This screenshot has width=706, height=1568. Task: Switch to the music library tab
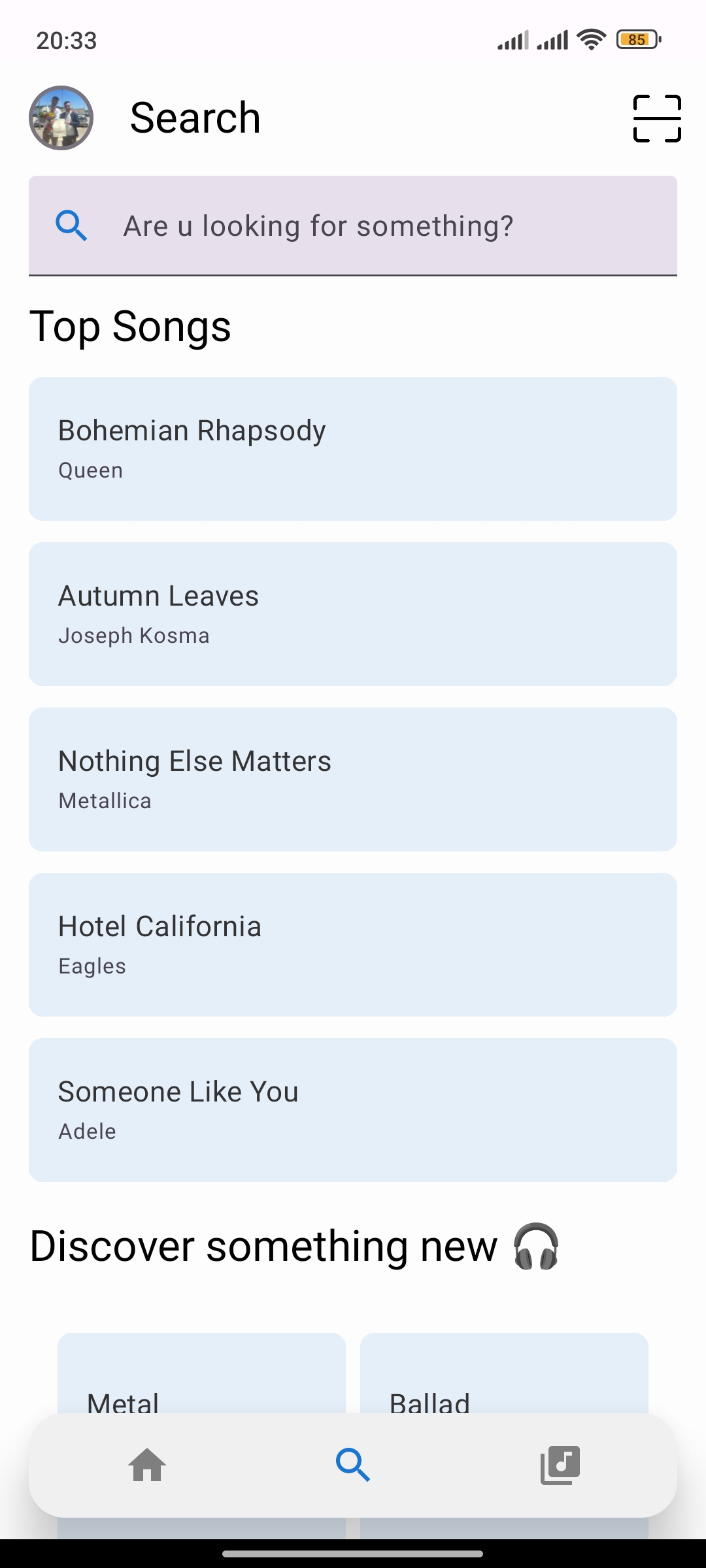coord(560,1465)
